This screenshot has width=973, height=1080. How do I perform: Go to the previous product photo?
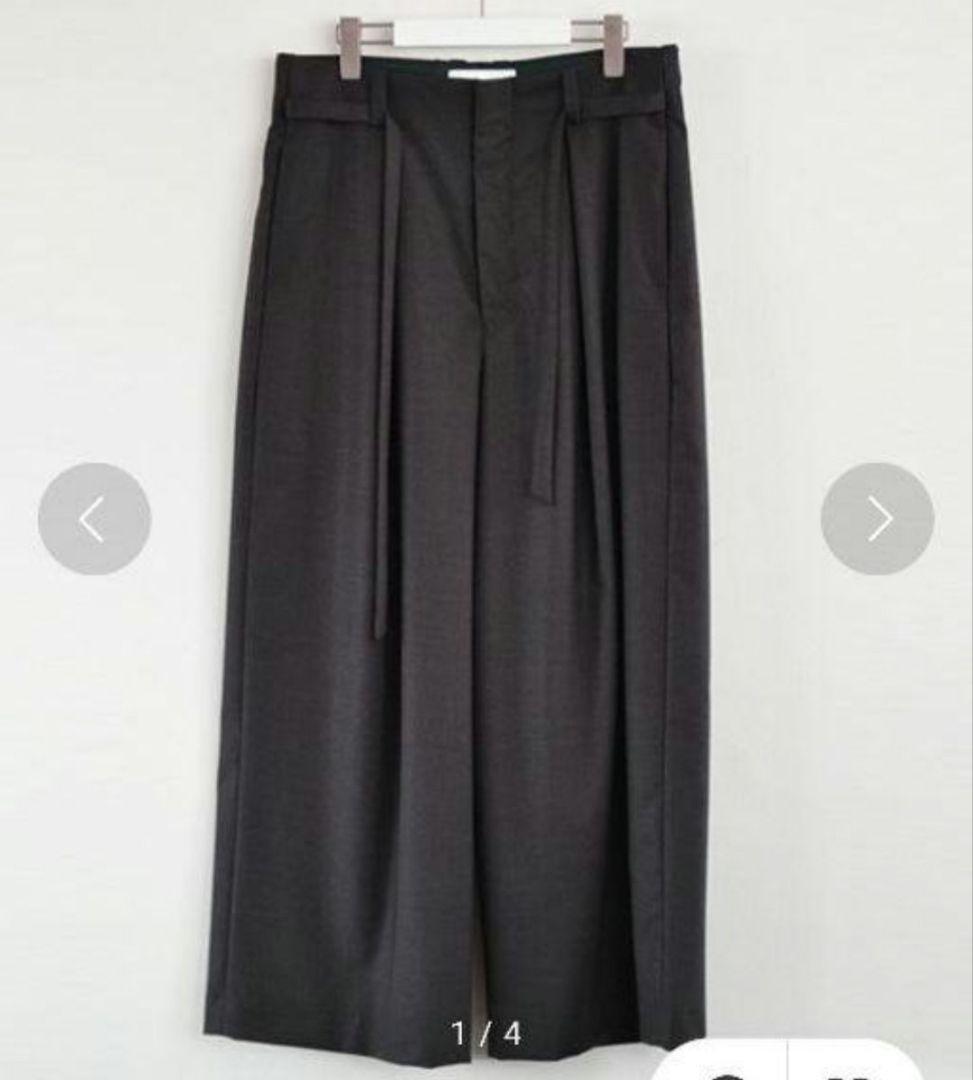tap(94, 519)
